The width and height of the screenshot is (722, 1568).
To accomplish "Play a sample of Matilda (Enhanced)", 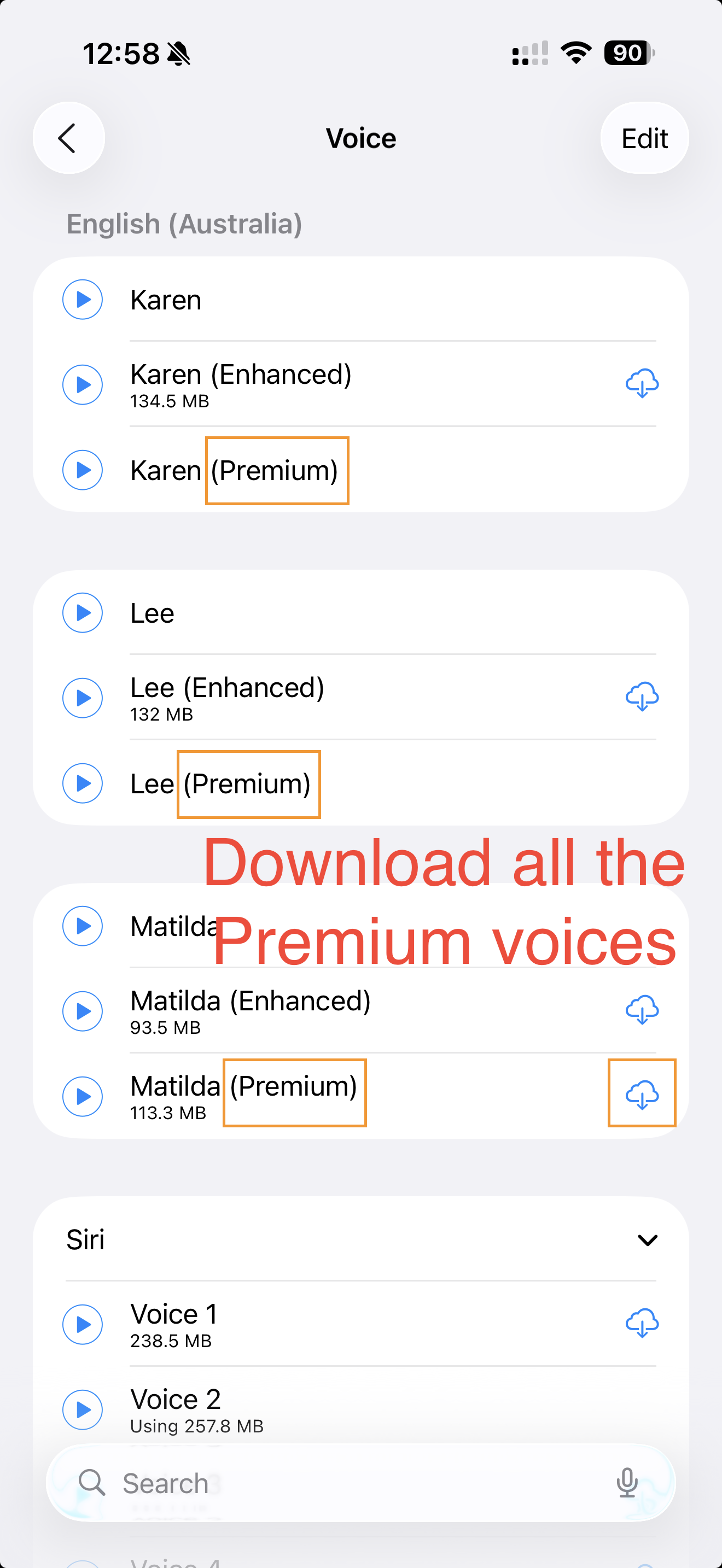I will point(83,1010).
